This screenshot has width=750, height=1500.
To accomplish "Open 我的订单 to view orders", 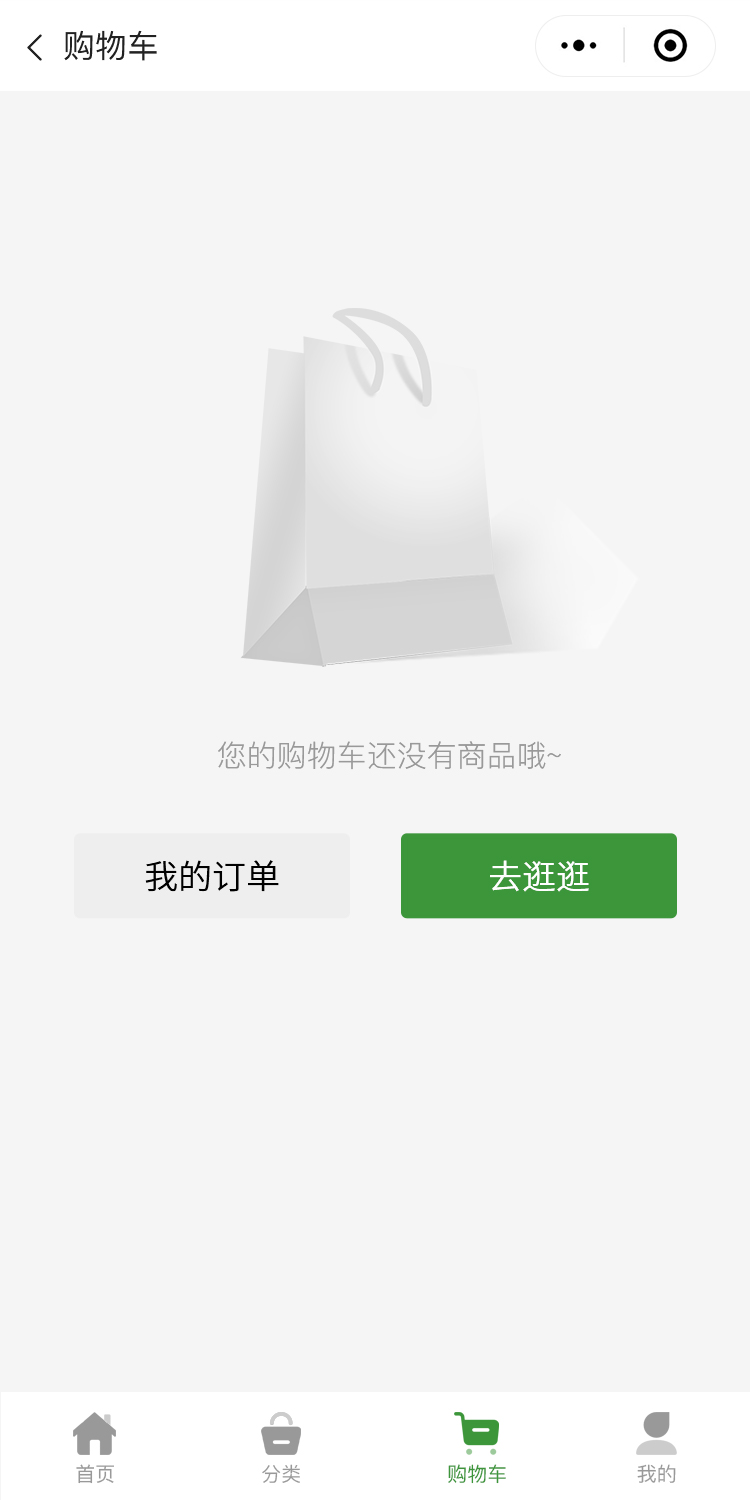I will point(212,876).
